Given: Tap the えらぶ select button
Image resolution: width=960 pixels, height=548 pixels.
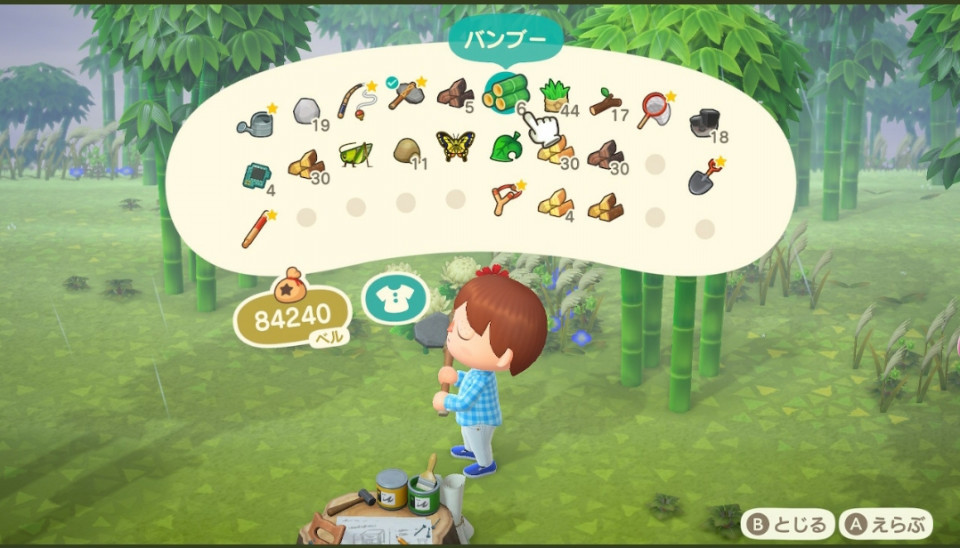Looking at the screenshot, I should 886,524.
